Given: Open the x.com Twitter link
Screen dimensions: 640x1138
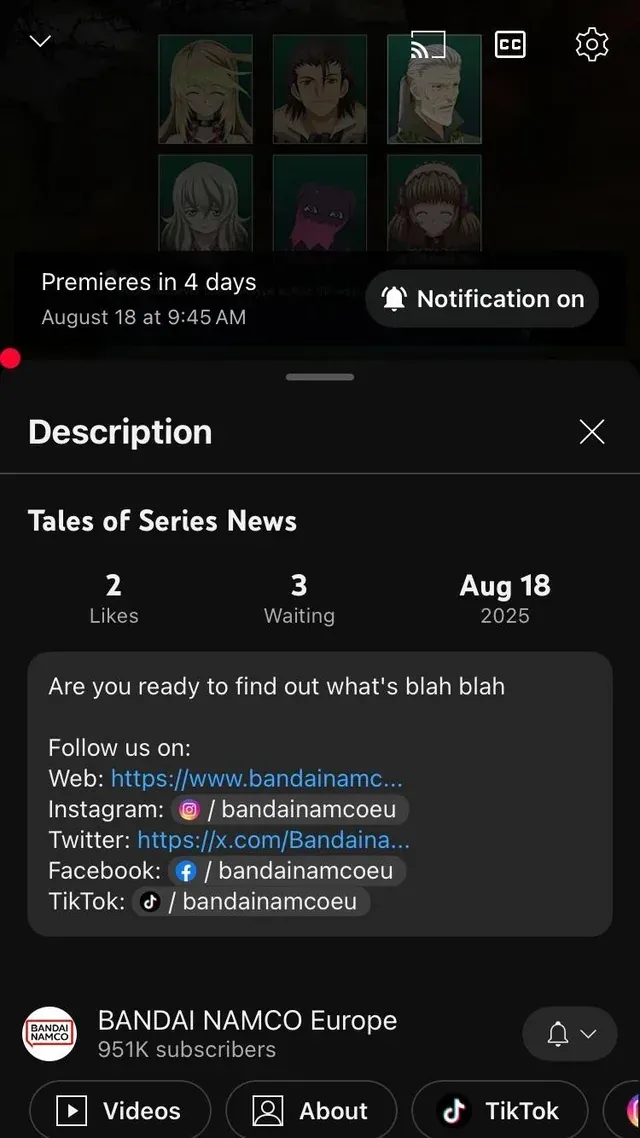Looking at the screenshot, I should (274, 840).
